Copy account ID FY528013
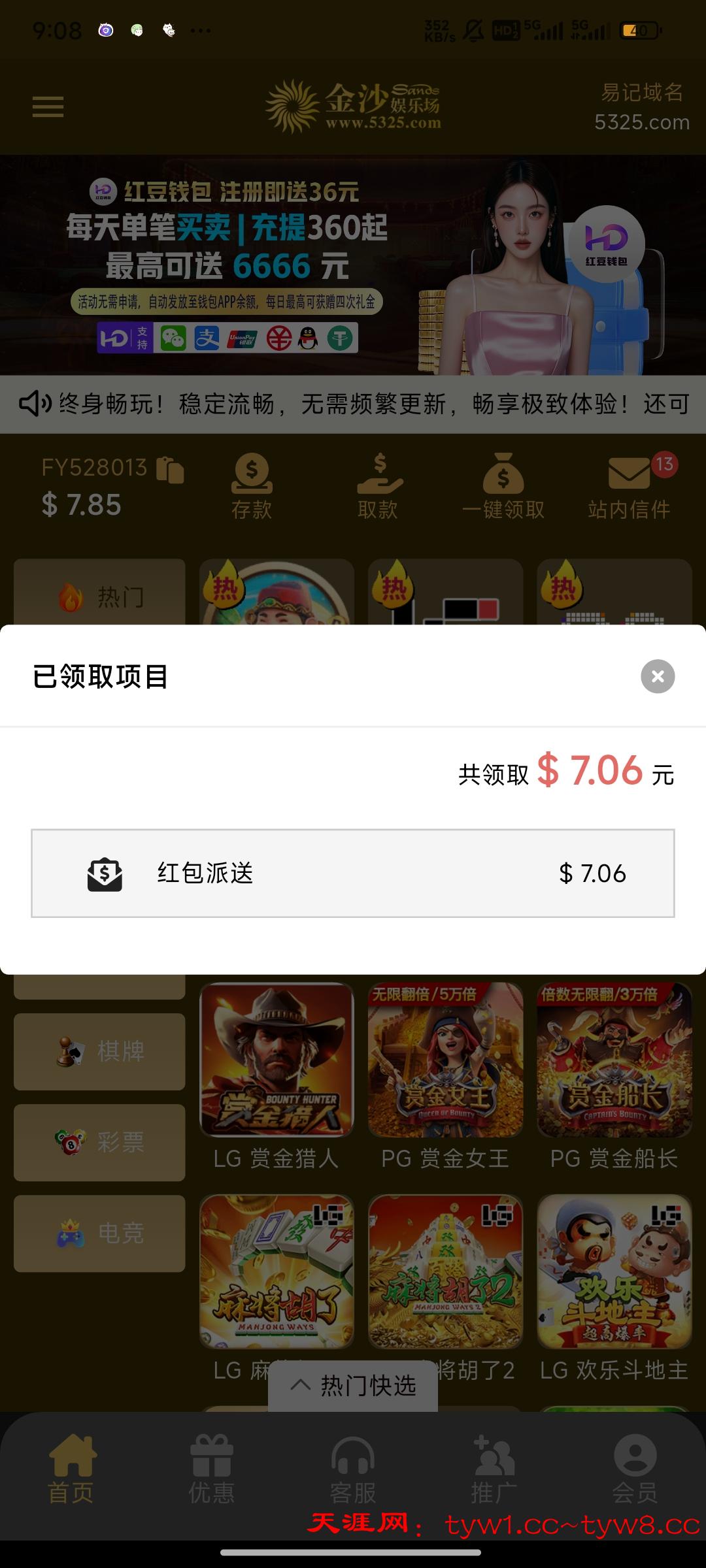 pyautogui.click(x=170, y=470)
